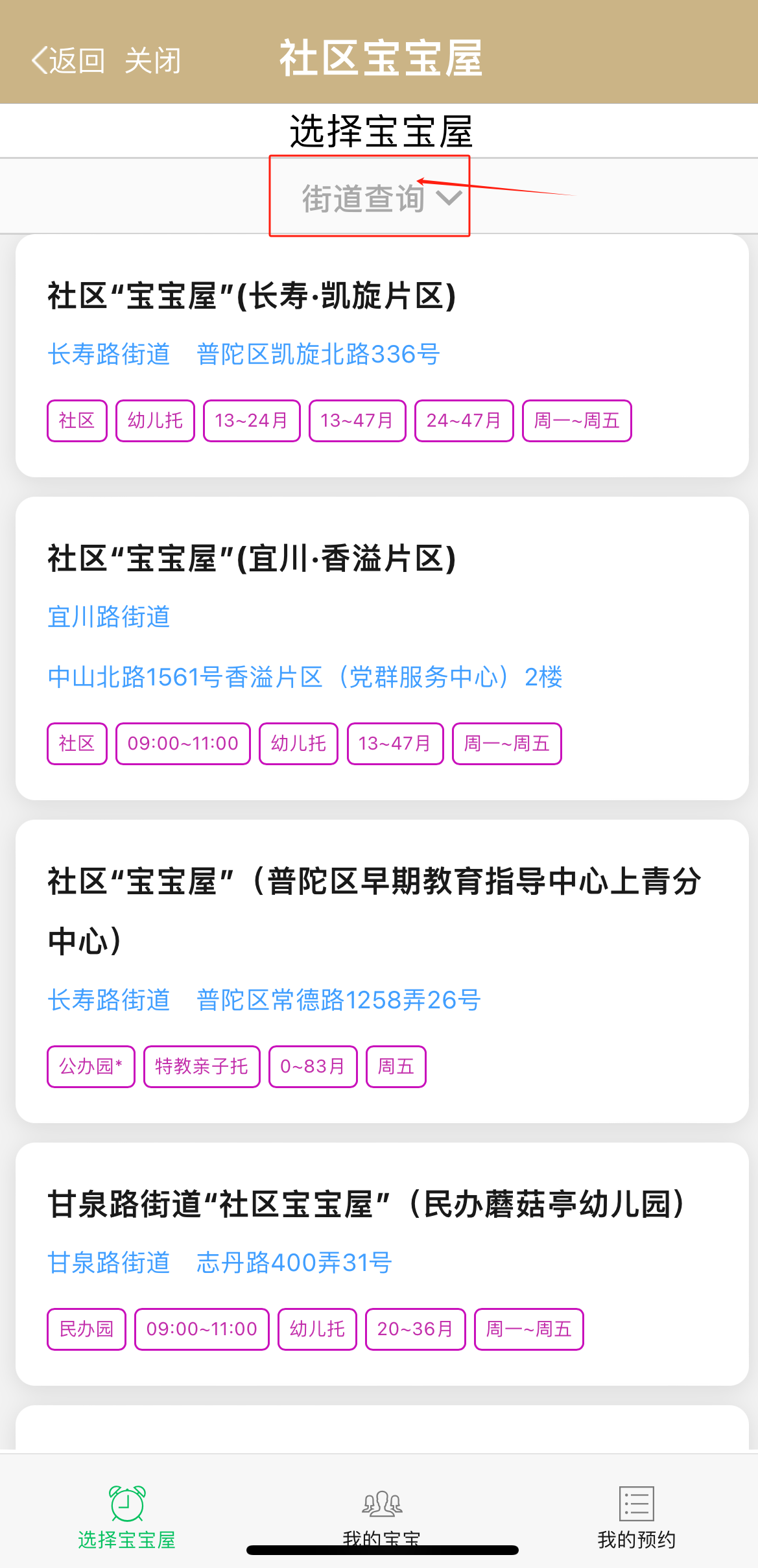
Task: Expand the 街道查询 dropdown
Action: point(381,198)
